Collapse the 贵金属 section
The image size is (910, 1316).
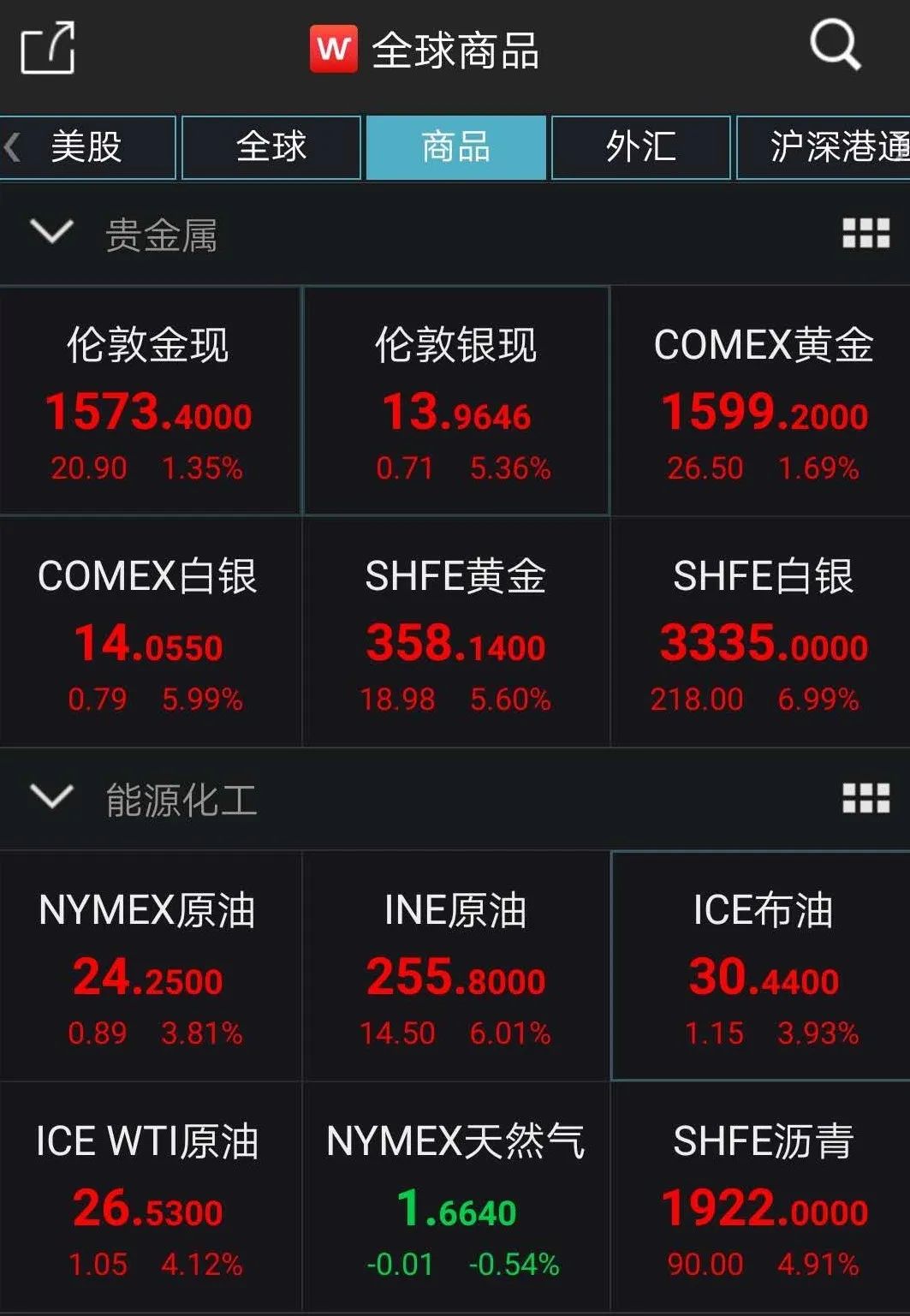click(x=51, y=233)
